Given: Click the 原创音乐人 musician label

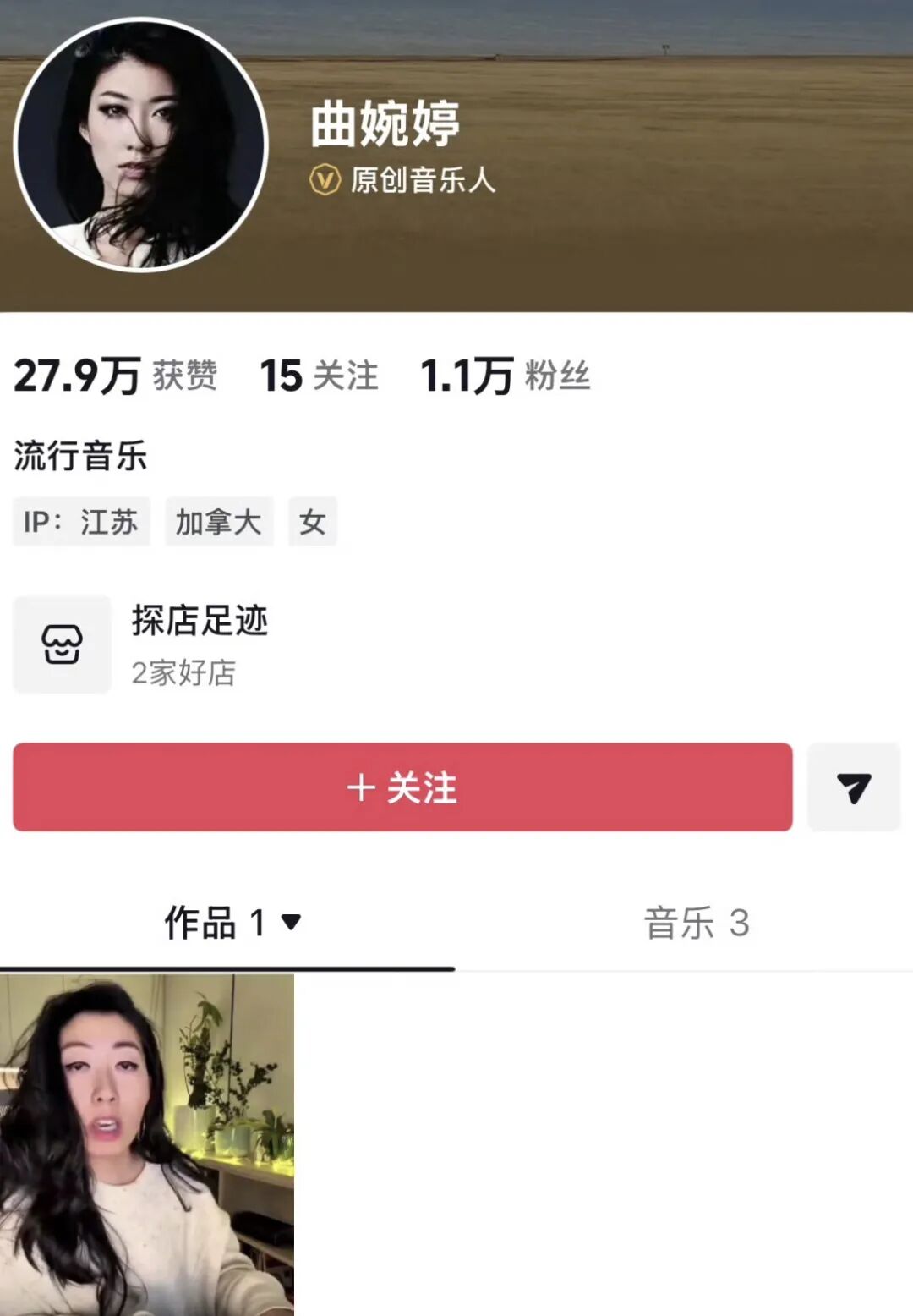Looking at the screenshot, I should click(x=423, y=179).
